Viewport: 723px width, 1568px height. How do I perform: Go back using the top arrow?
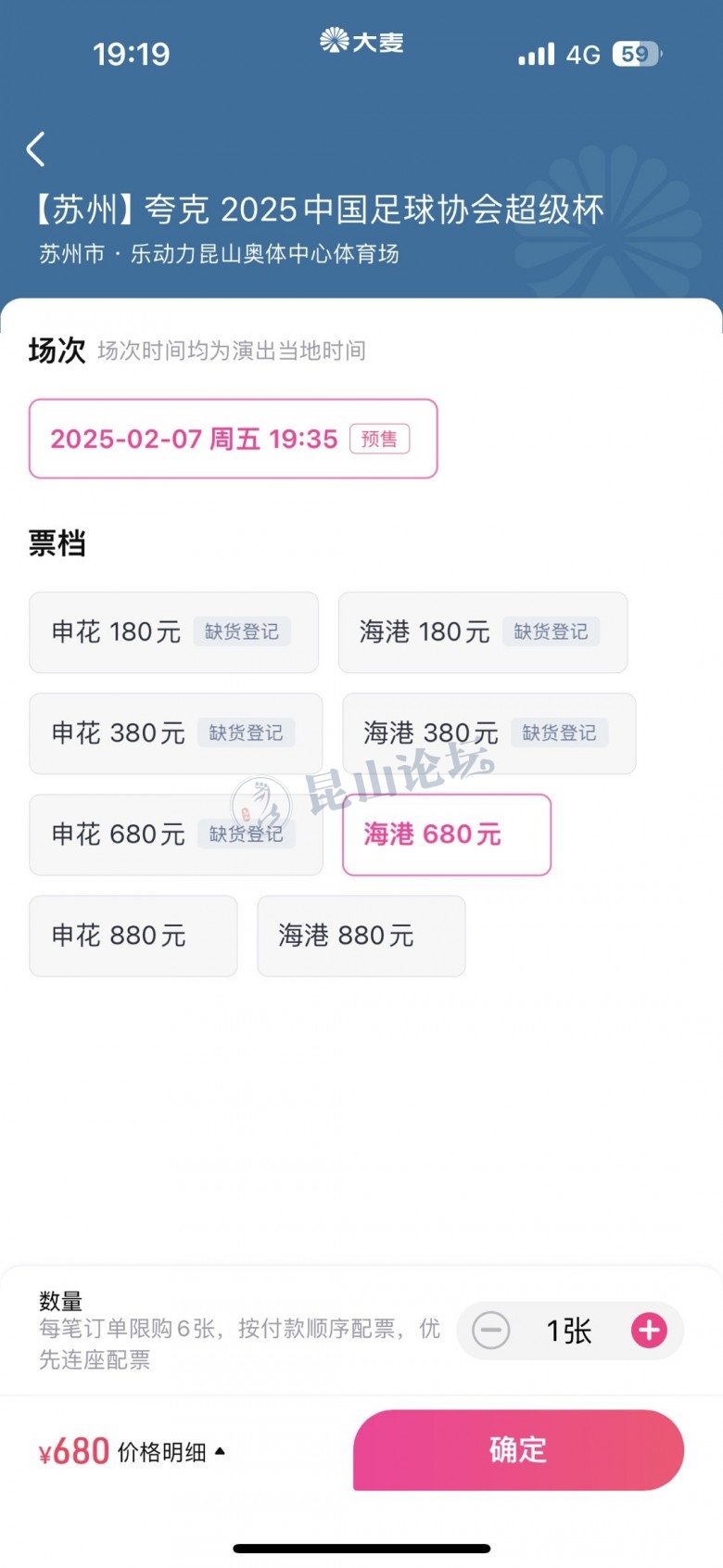coord(36,148)
